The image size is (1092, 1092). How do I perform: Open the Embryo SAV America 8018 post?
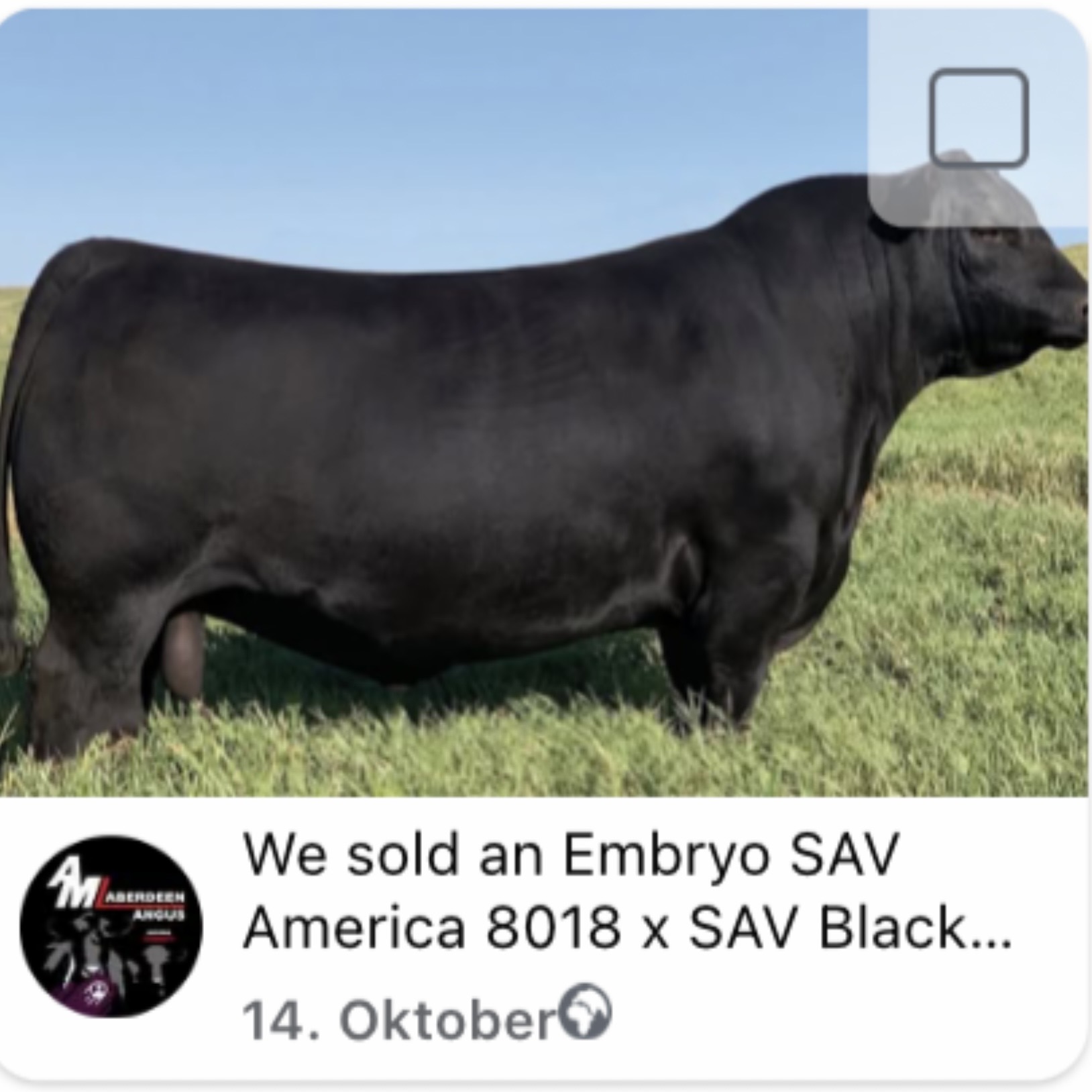pyautogui.click(x=627, y=893)
